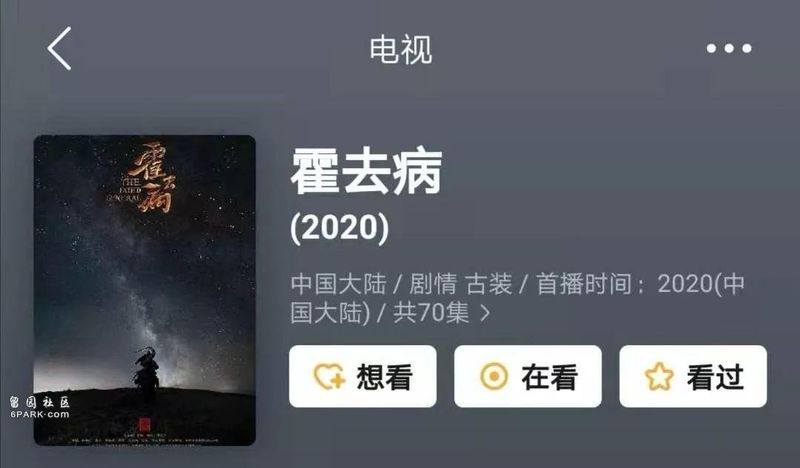Open the three-dot overflow menu
The width and height of the screenshot is (800, 468).
click(728, 49)
